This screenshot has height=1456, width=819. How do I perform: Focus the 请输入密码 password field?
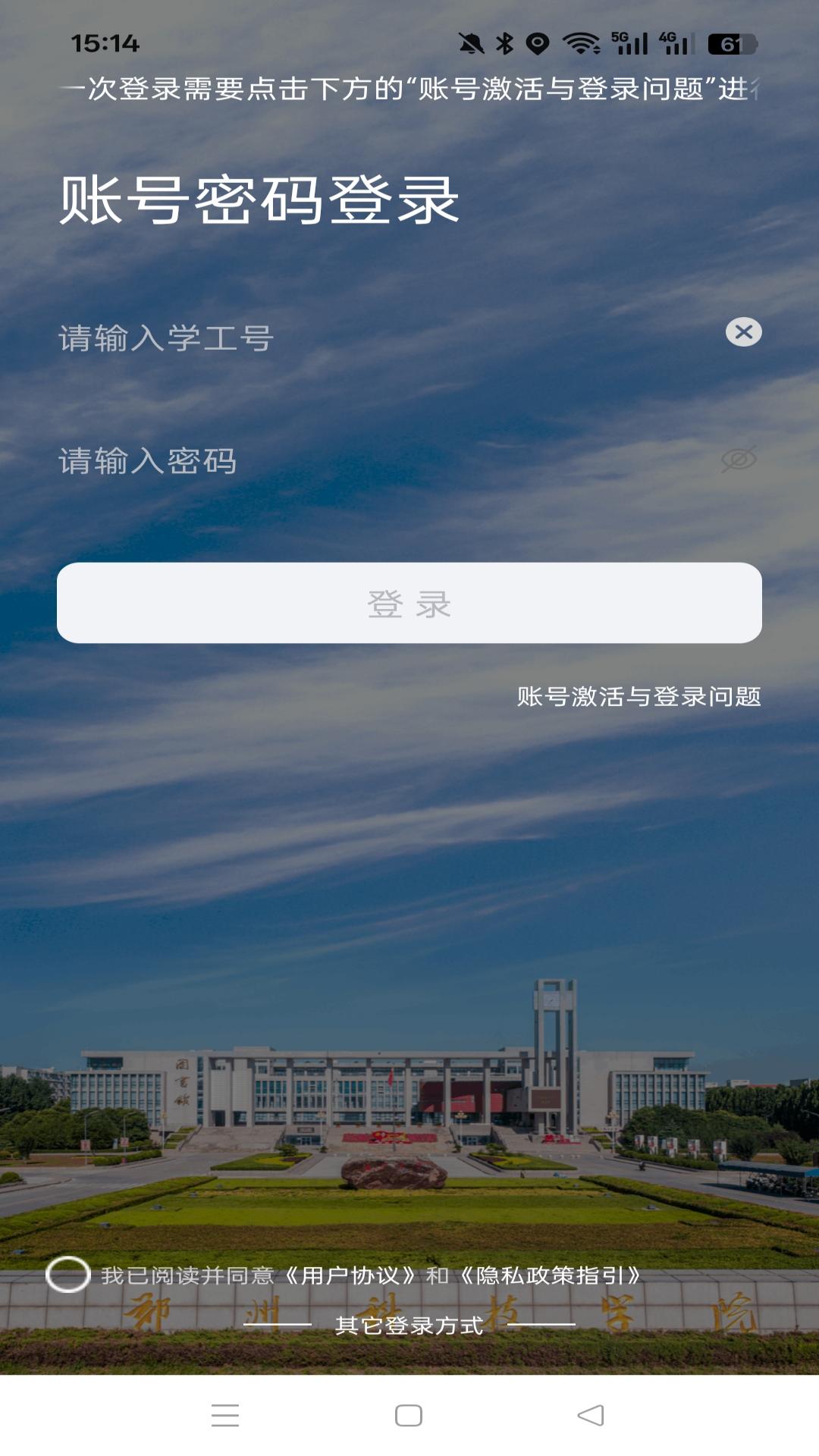379,461
